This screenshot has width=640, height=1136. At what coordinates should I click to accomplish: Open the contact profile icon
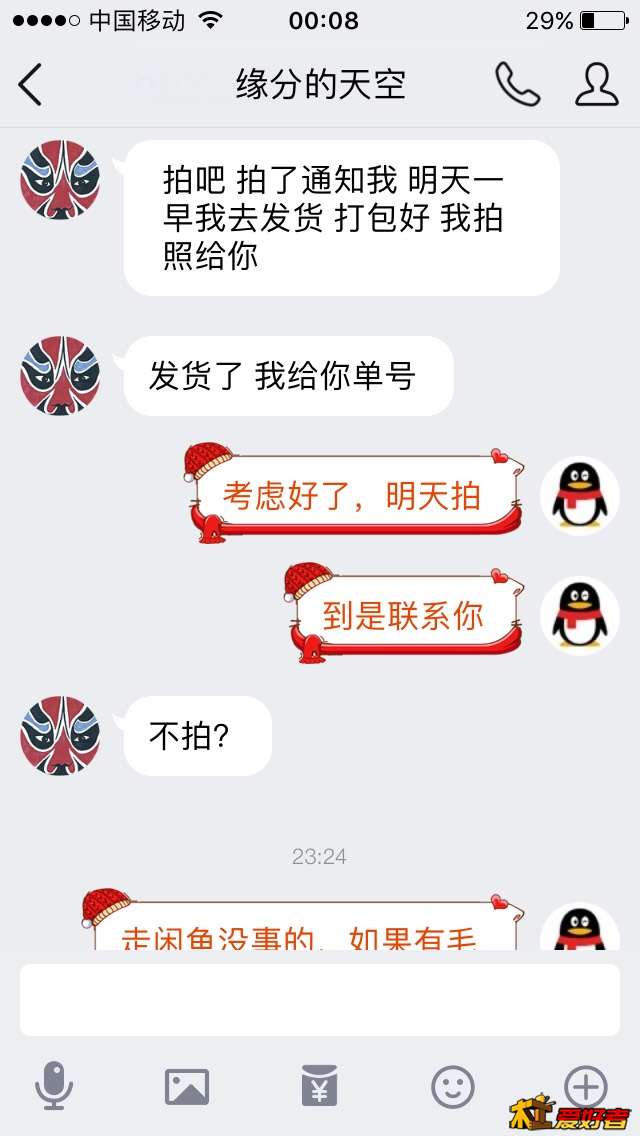596,84
